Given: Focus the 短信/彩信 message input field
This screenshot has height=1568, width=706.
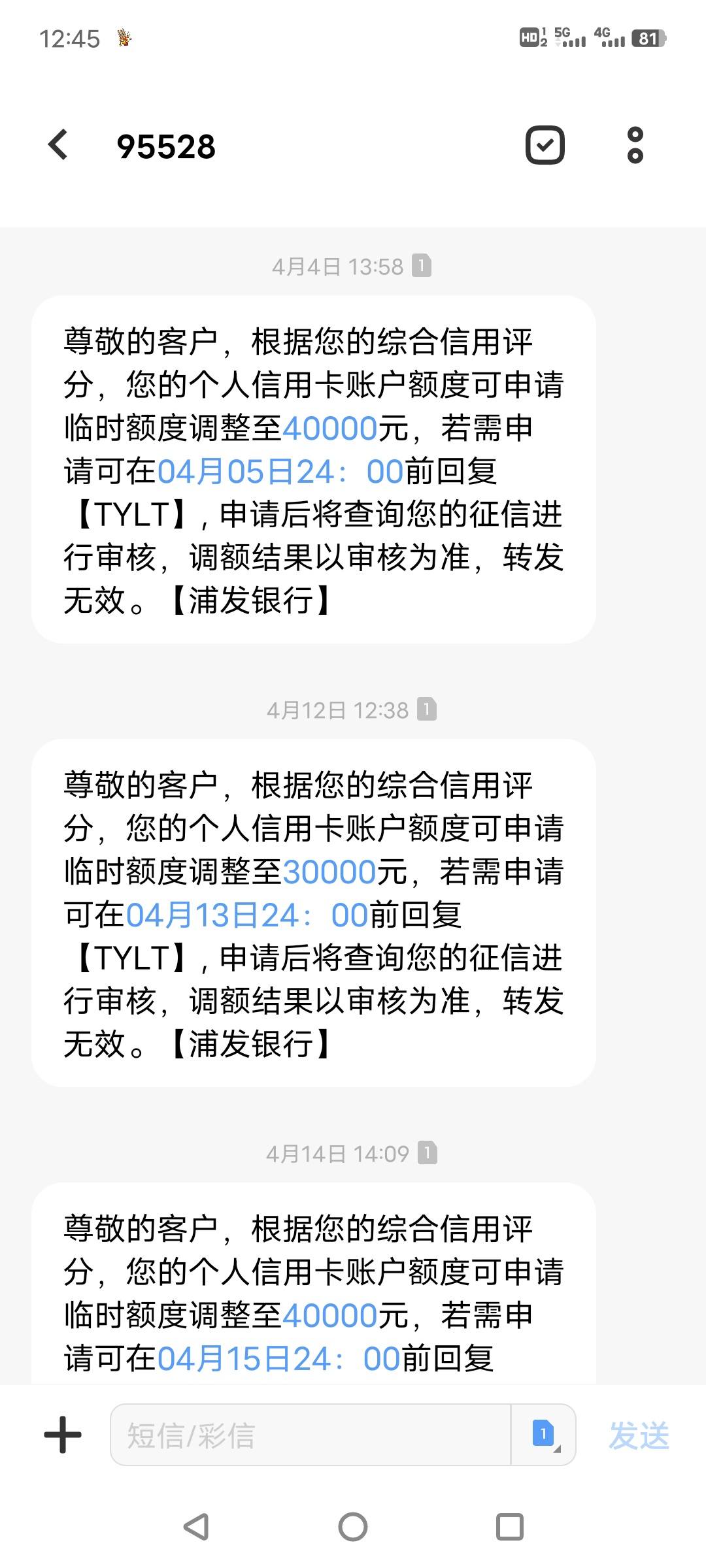Looking at the screenshot, I should pos(311,1435).
